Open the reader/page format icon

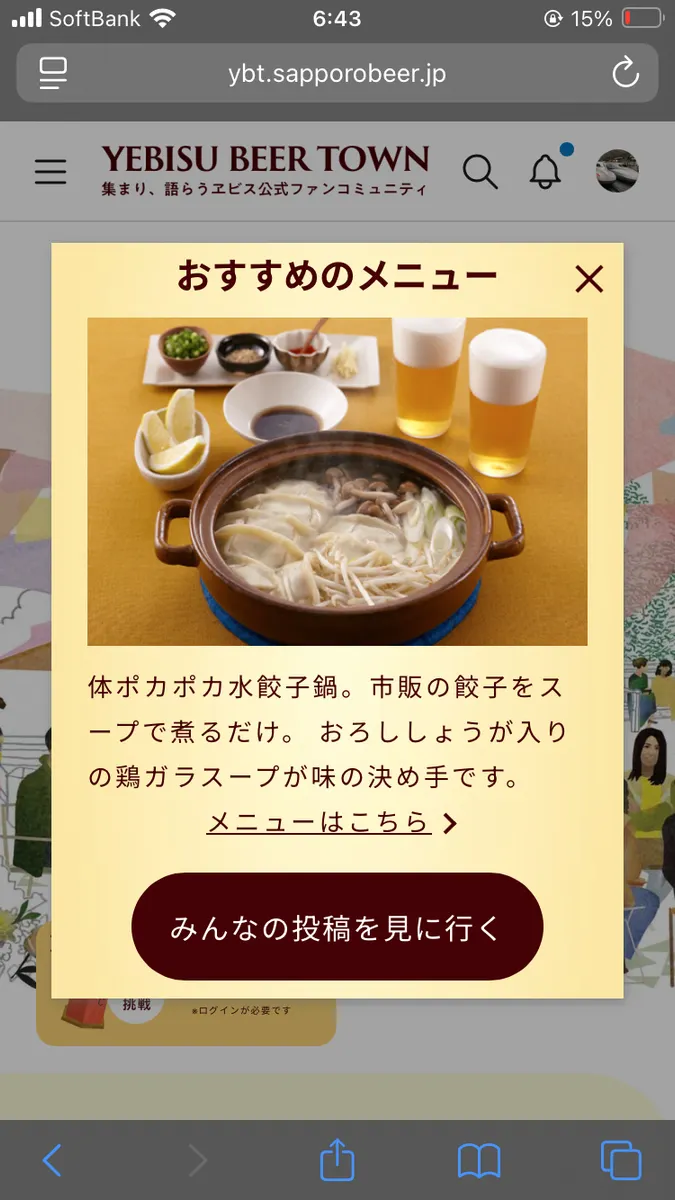(53, 73)
